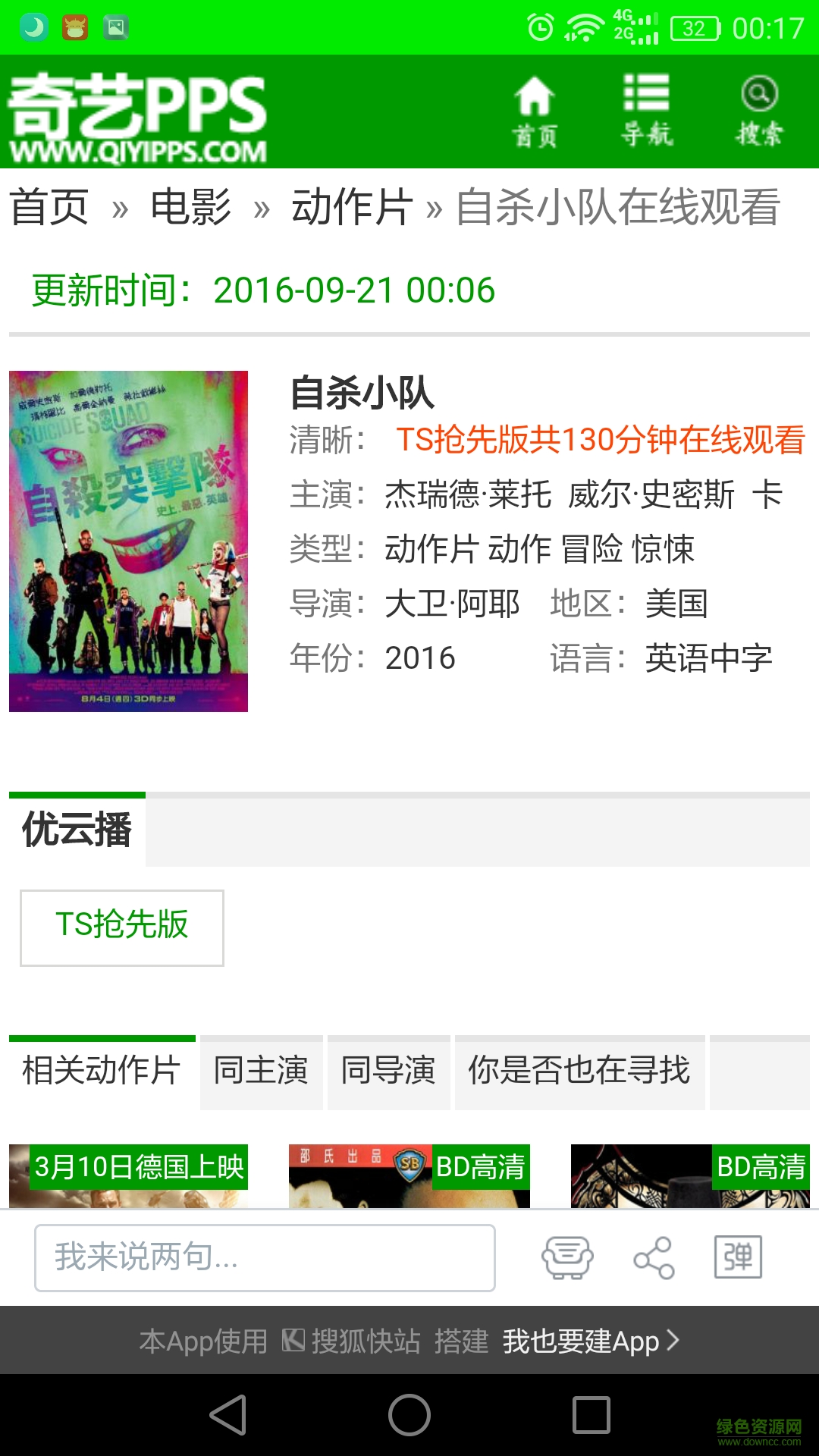Switch to the 同主演 tab
Viewport: 819px width, 1456px height.
click(x=261, y=1071)
